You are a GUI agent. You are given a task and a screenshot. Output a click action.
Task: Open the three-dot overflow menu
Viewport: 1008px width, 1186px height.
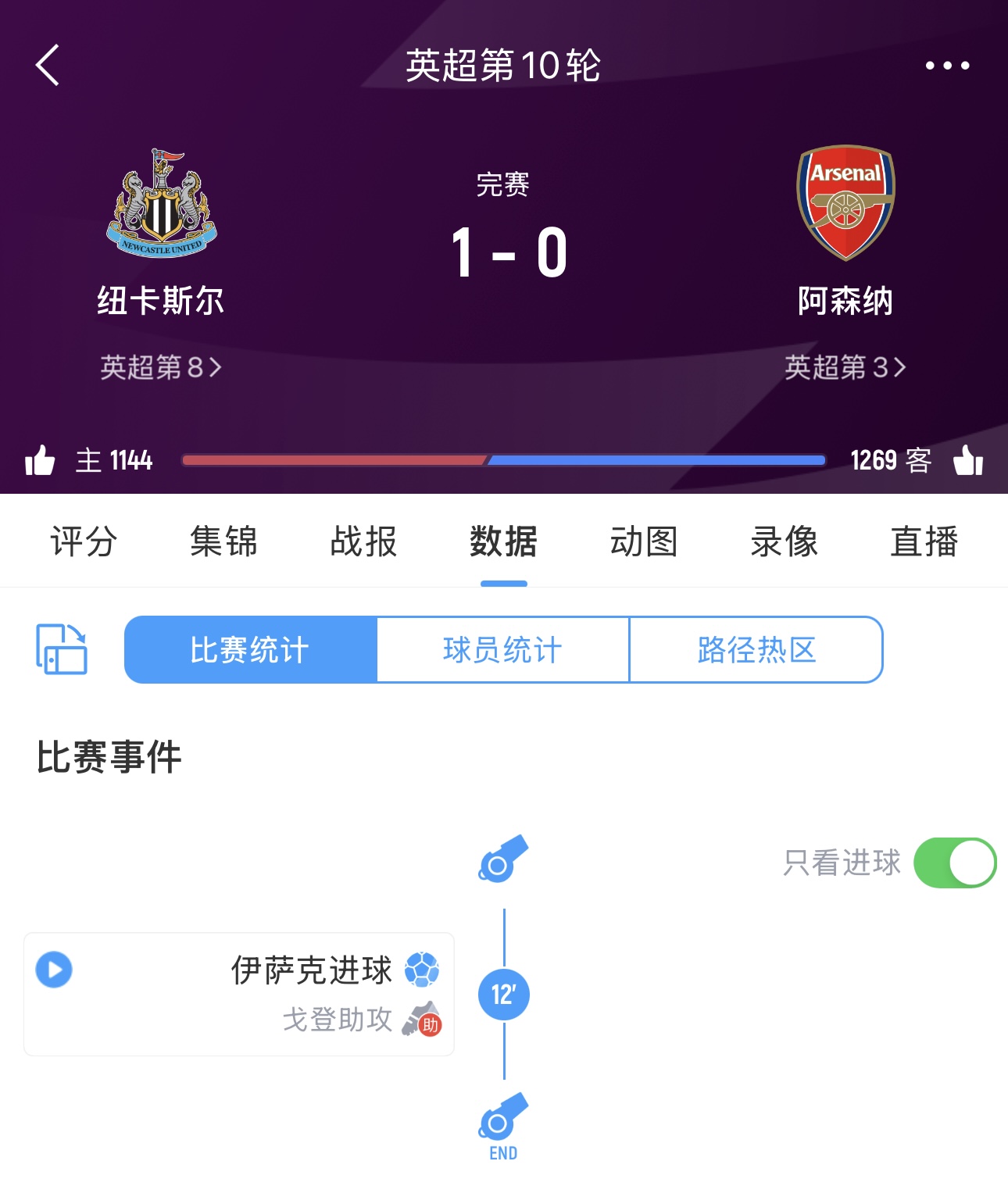tap(947, 66)
